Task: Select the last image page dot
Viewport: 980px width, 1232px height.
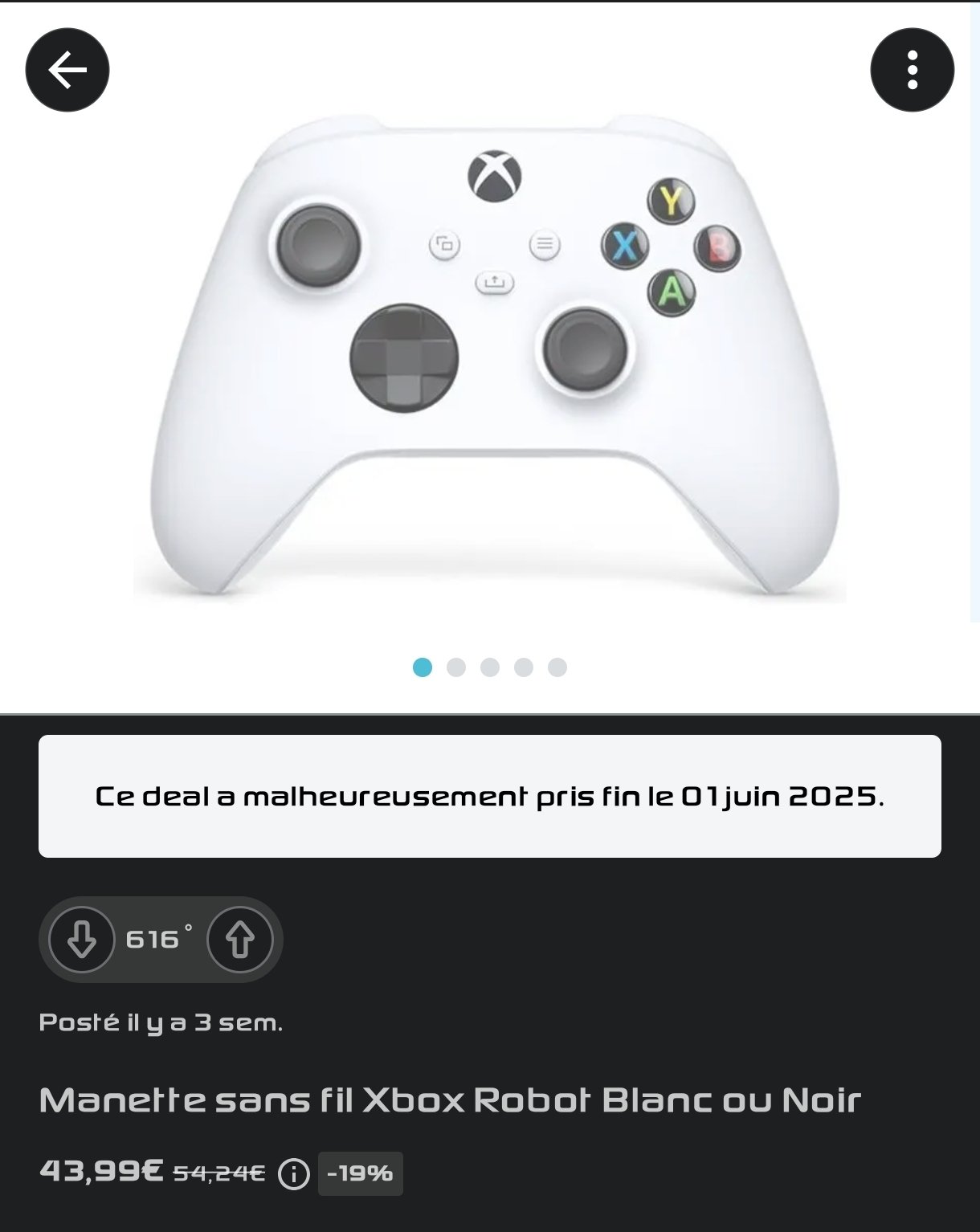Action: click(x=557, y=667)
